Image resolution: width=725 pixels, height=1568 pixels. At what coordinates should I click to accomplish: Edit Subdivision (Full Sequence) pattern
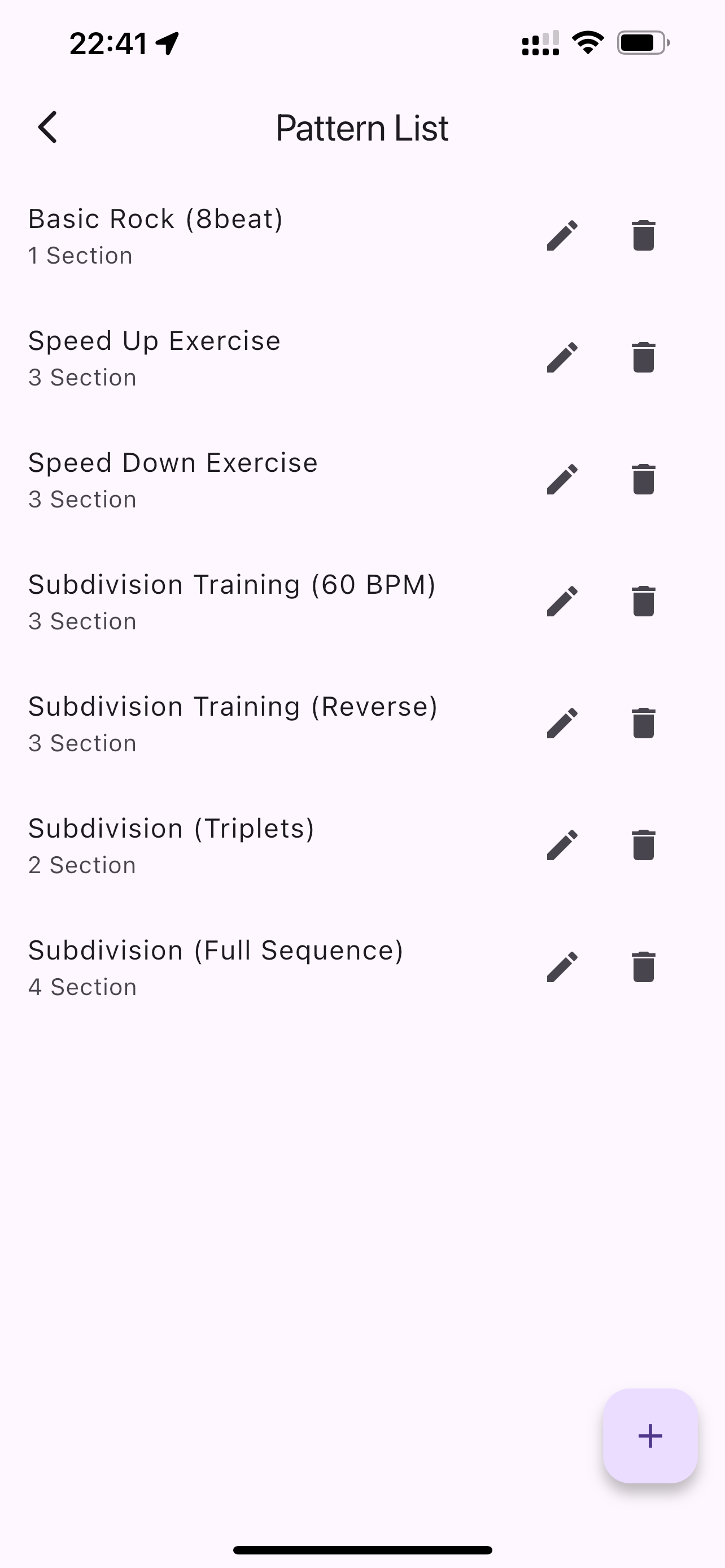562,967
